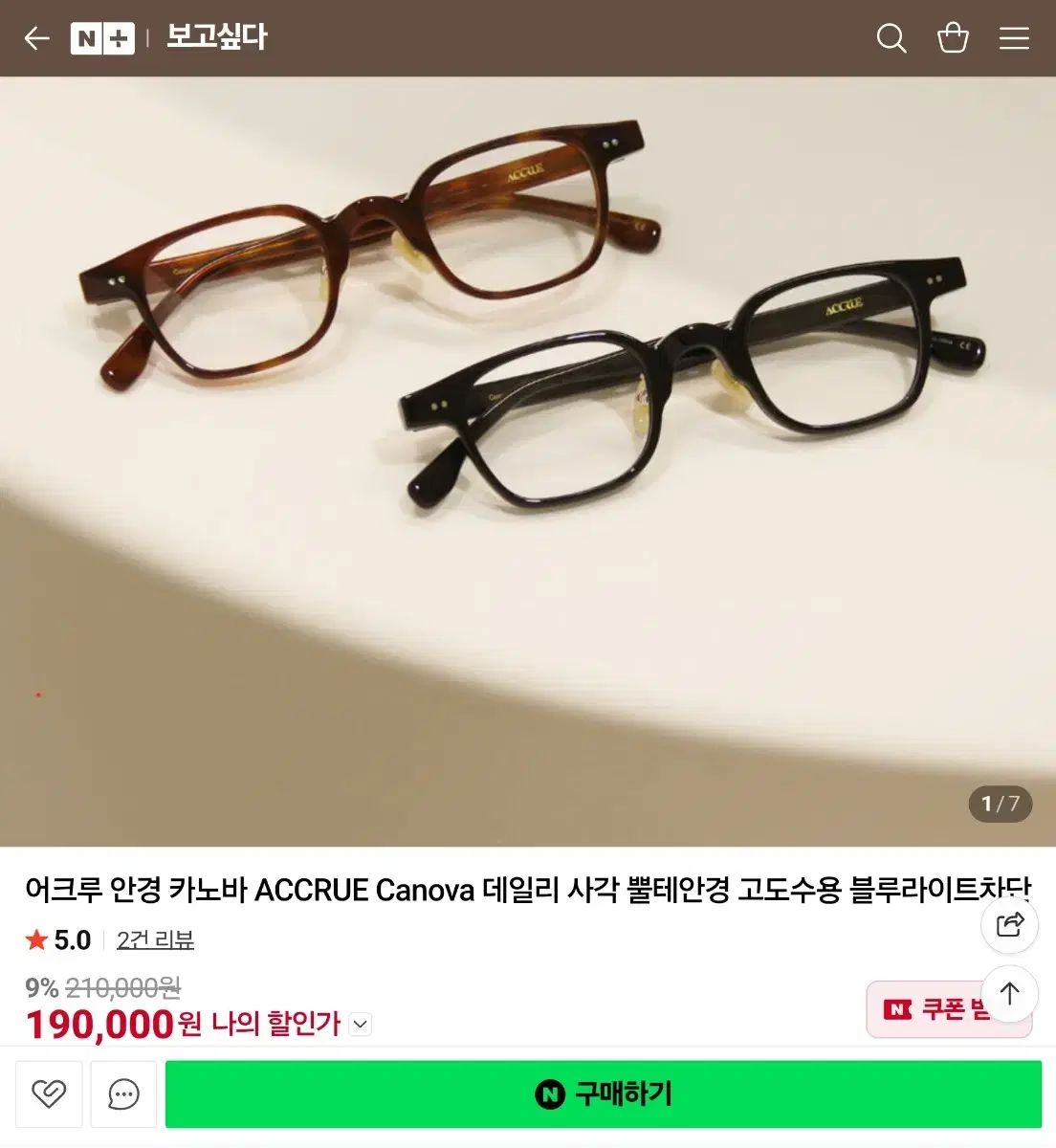The width and height of the screenshot is (1056, 1148).
Task: View the ACCRUE glasses product photo
Action: (528, 459)
